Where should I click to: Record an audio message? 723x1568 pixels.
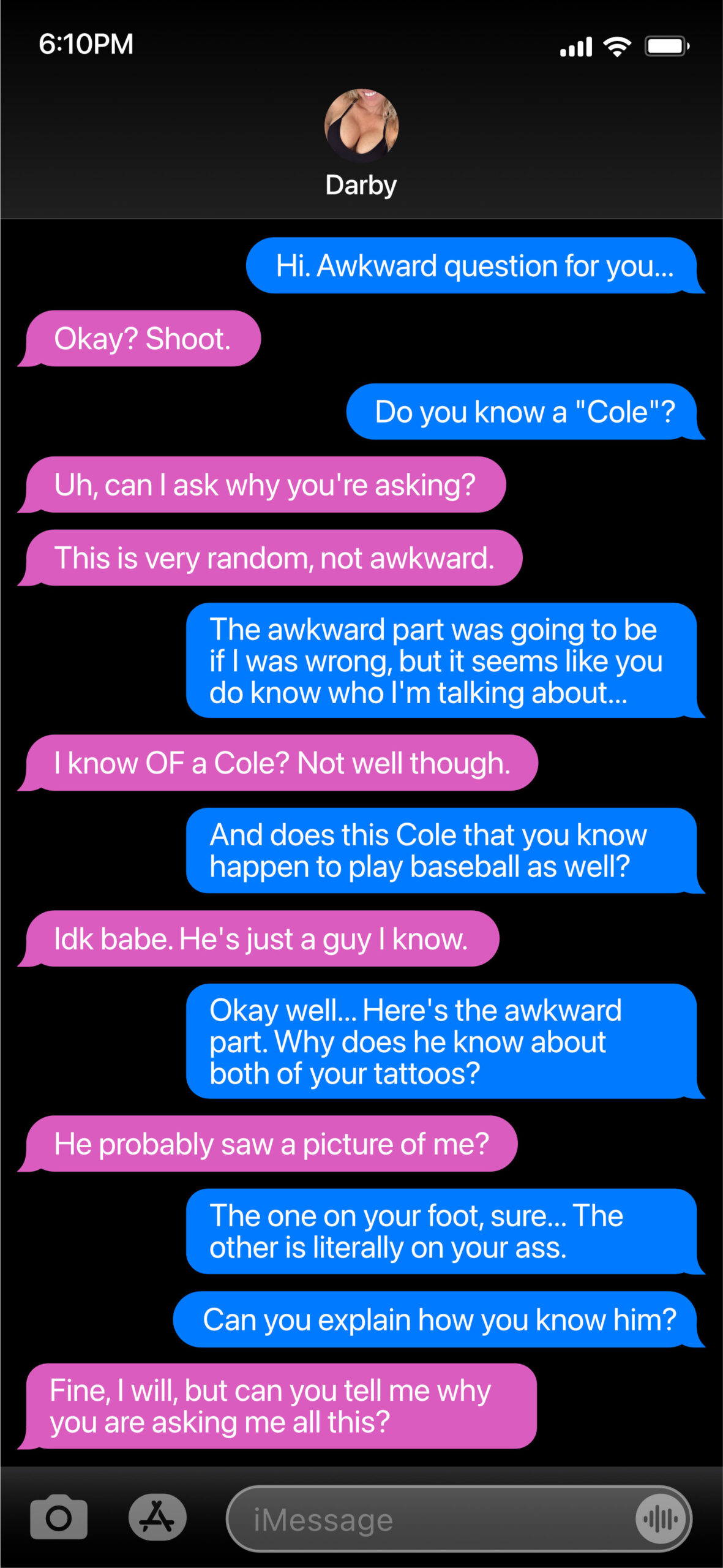pyautogui.click(x=661, y=1518)
